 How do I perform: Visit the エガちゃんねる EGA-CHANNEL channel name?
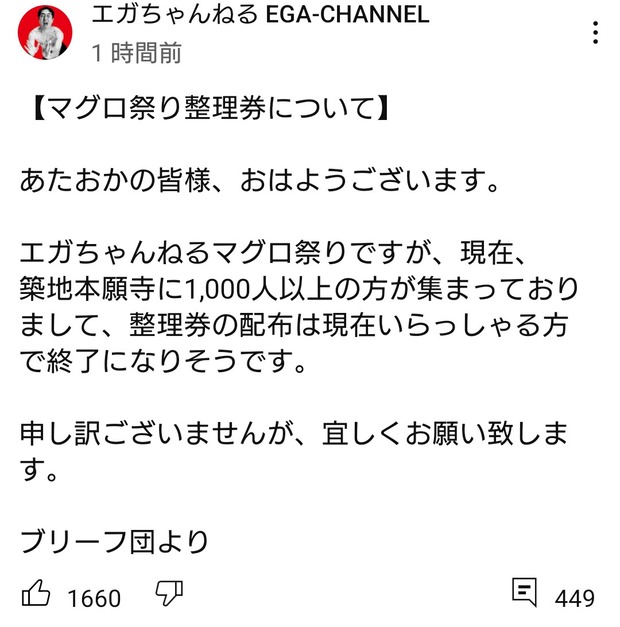pyautogui.click(x=259, y=15)
